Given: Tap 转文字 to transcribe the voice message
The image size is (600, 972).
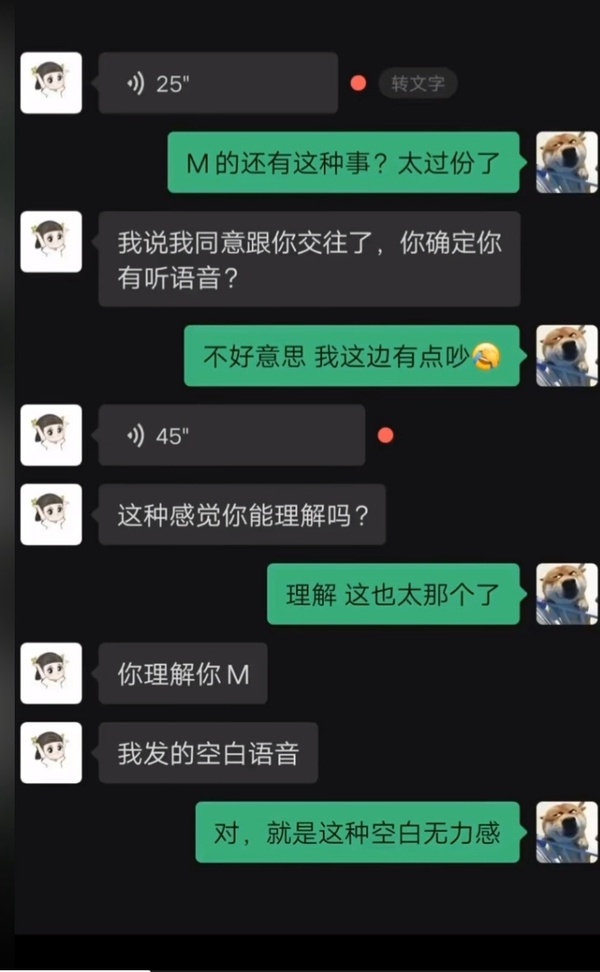Looking at the screenshot, I should pyautogui.click(x=417, y=84).
